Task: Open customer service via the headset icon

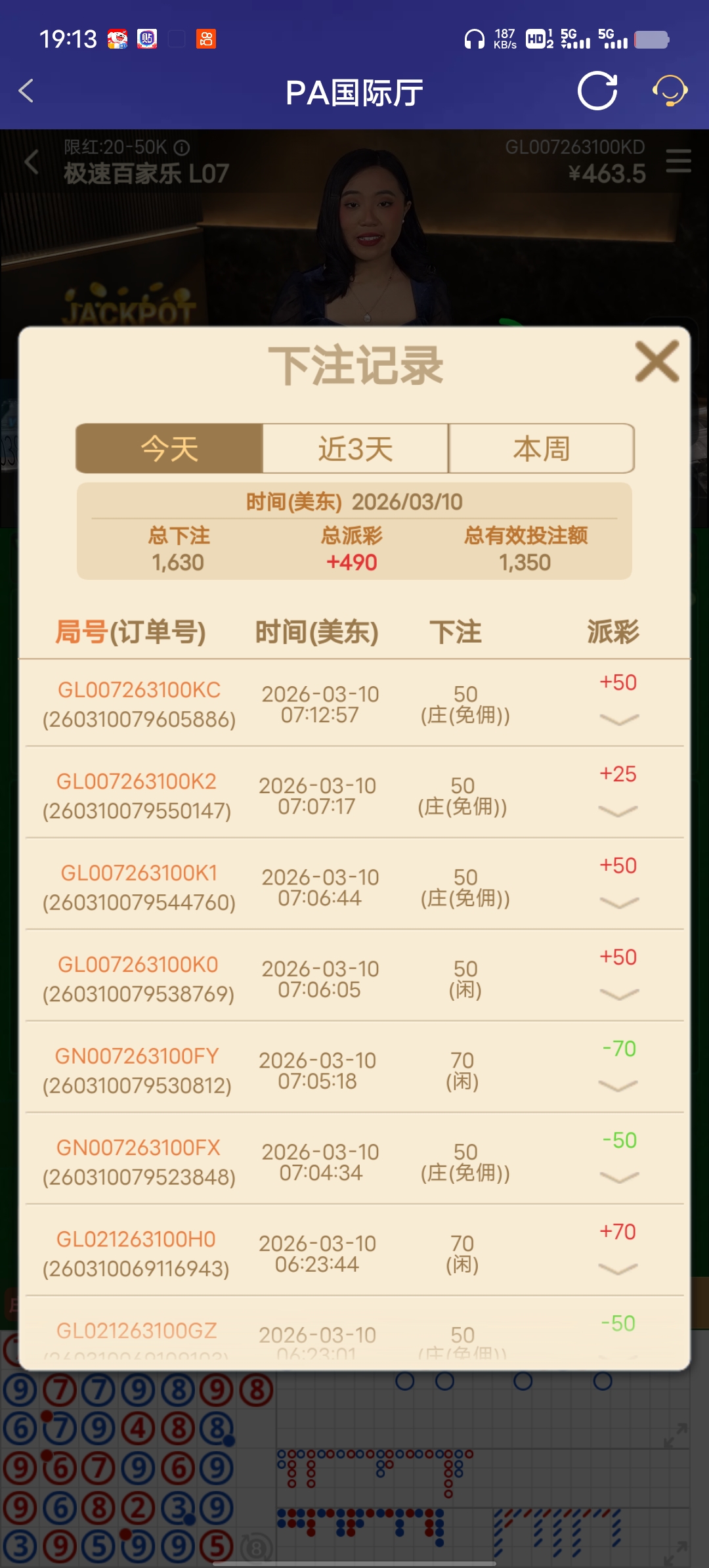Action: click(669, 92)
